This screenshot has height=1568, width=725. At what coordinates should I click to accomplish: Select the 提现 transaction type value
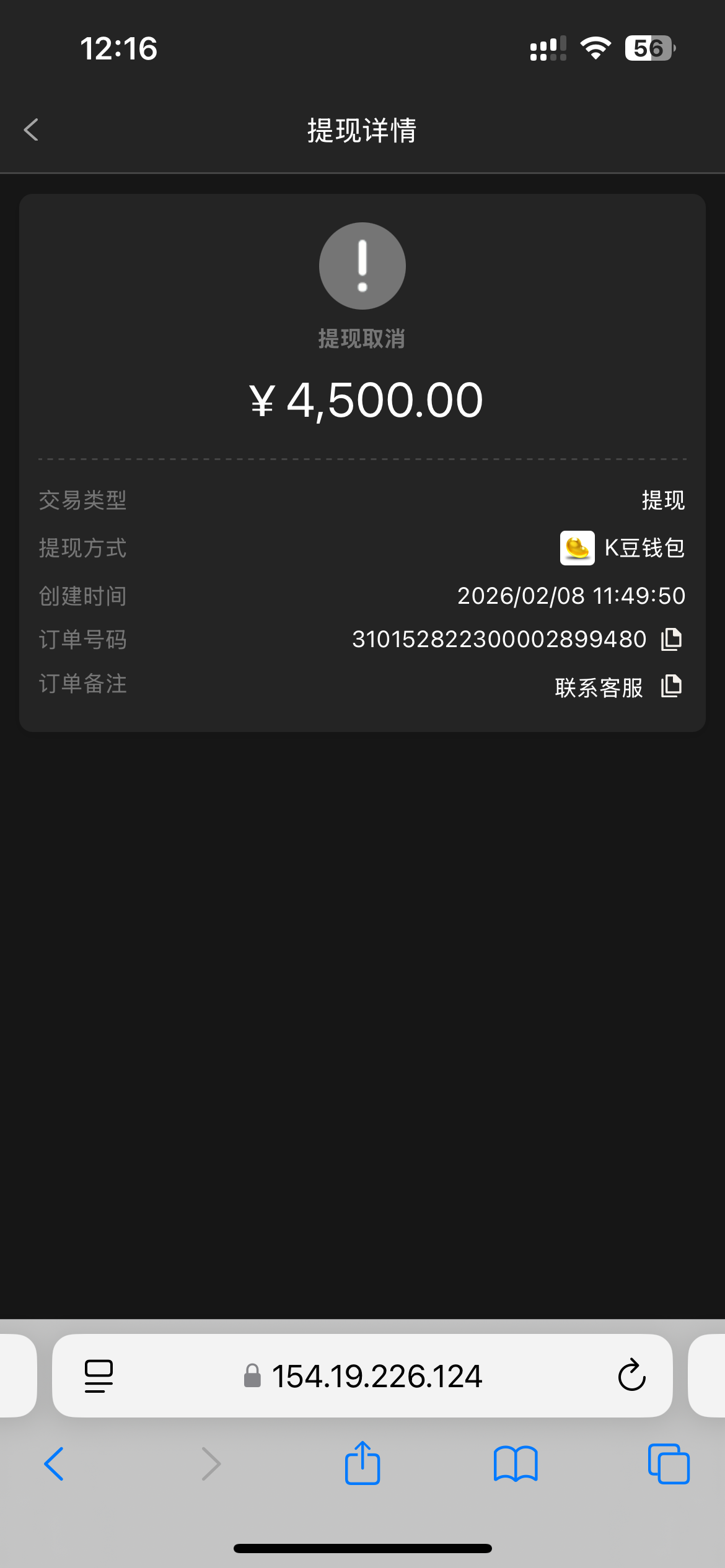coord(662,500)
